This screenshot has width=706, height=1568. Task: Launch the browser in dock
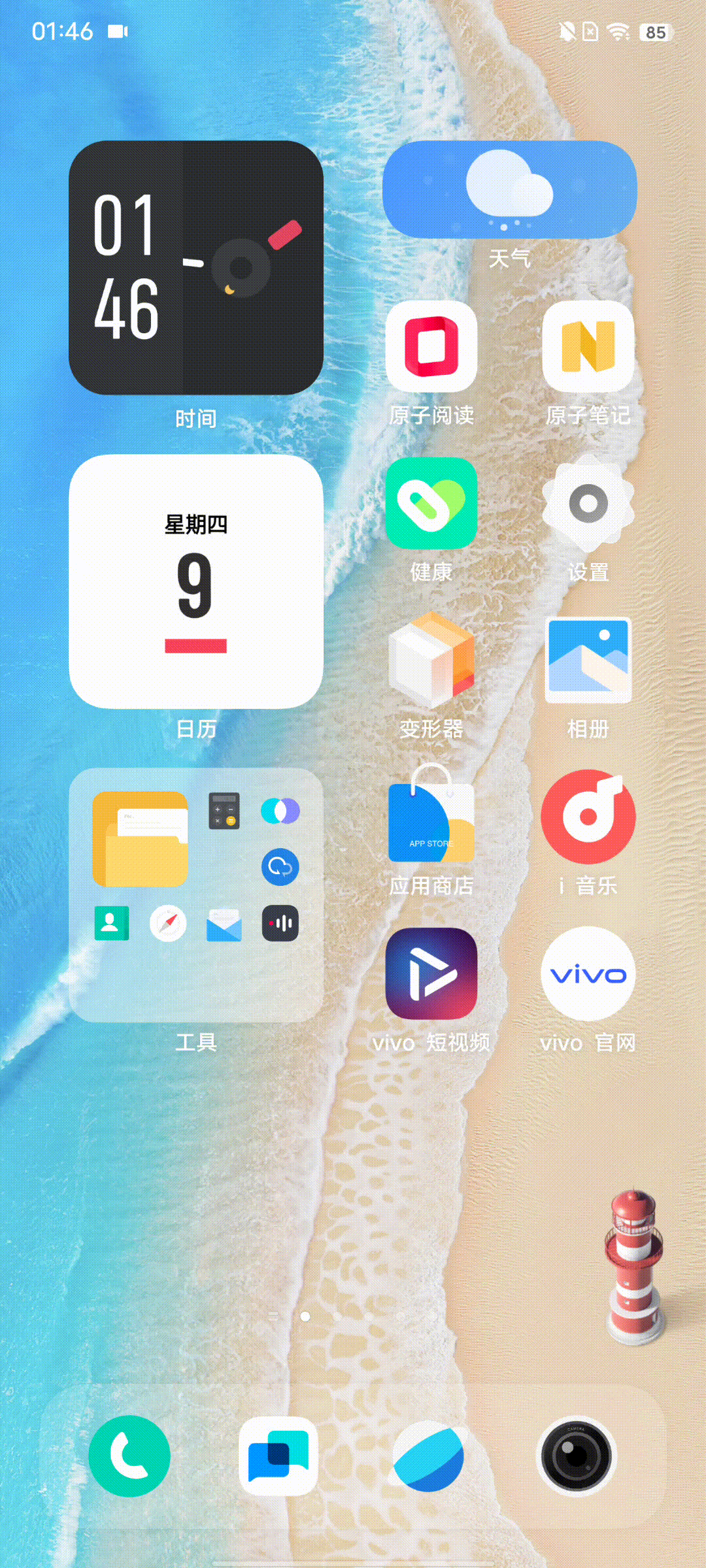(x=428, y=1456)
